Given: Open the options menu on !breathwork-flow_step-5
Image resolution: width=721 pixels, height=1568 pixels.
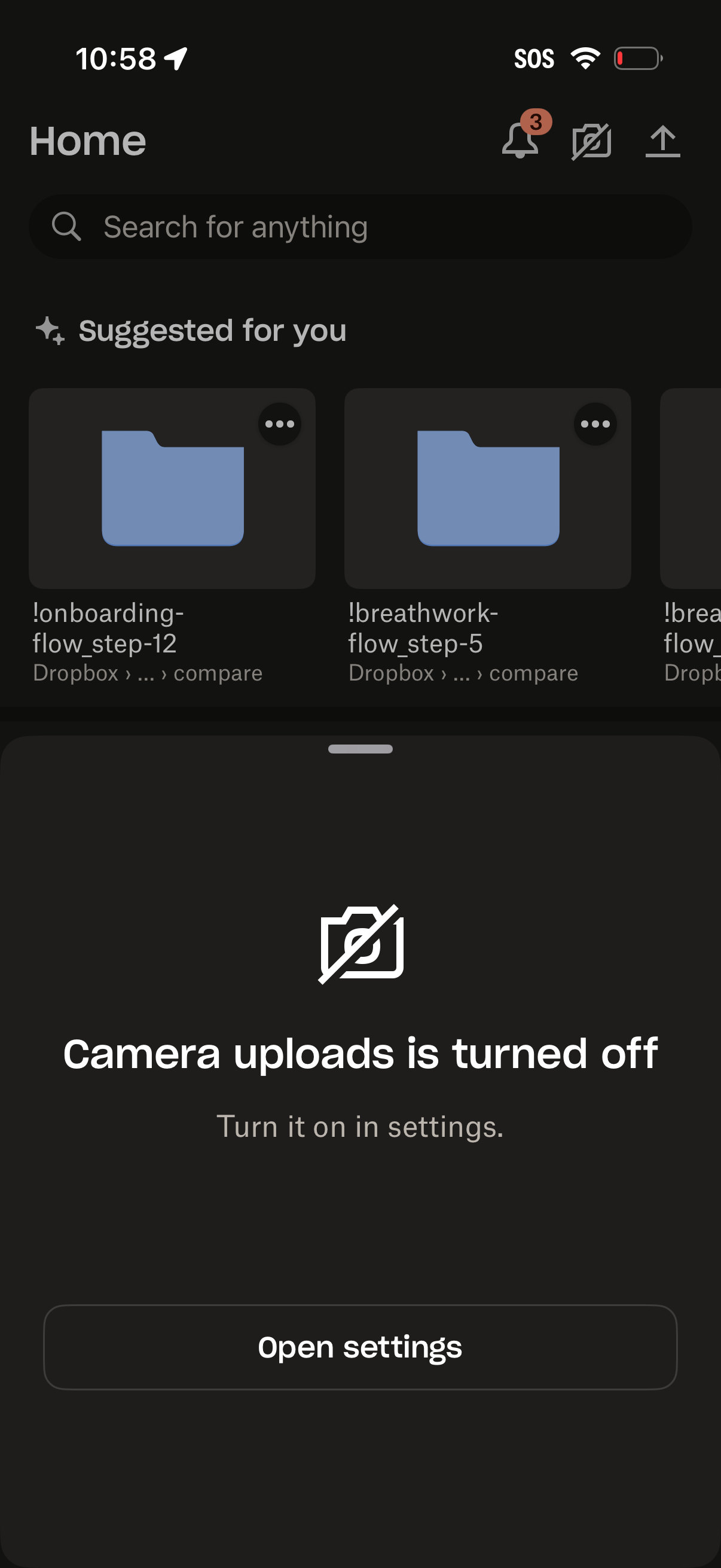Looking at the screenshot, I should pos(594,424).
